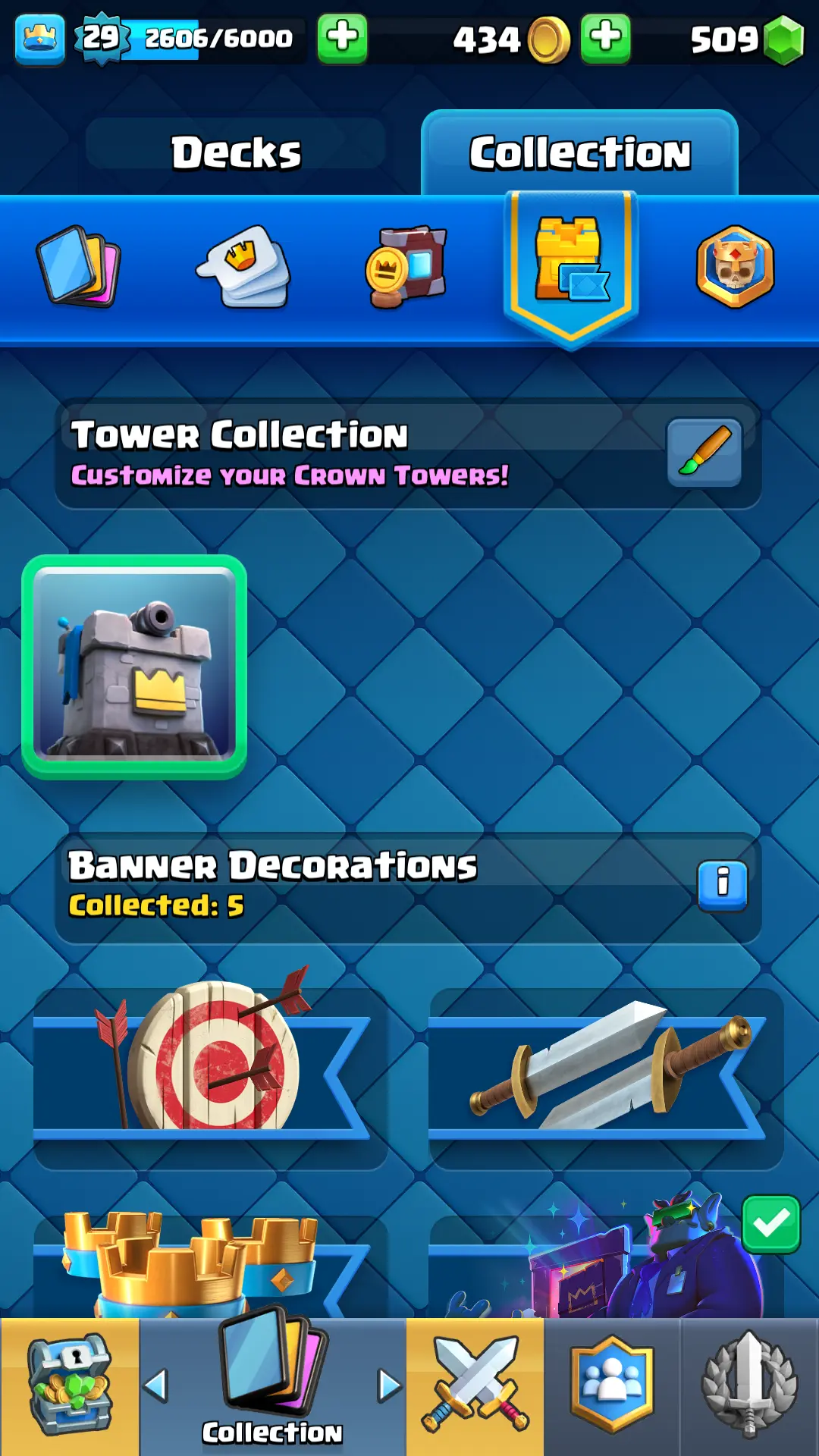Open the Shop chest tab
This screenshot has height=1456, width=819.
click(x=70, y=1386)
